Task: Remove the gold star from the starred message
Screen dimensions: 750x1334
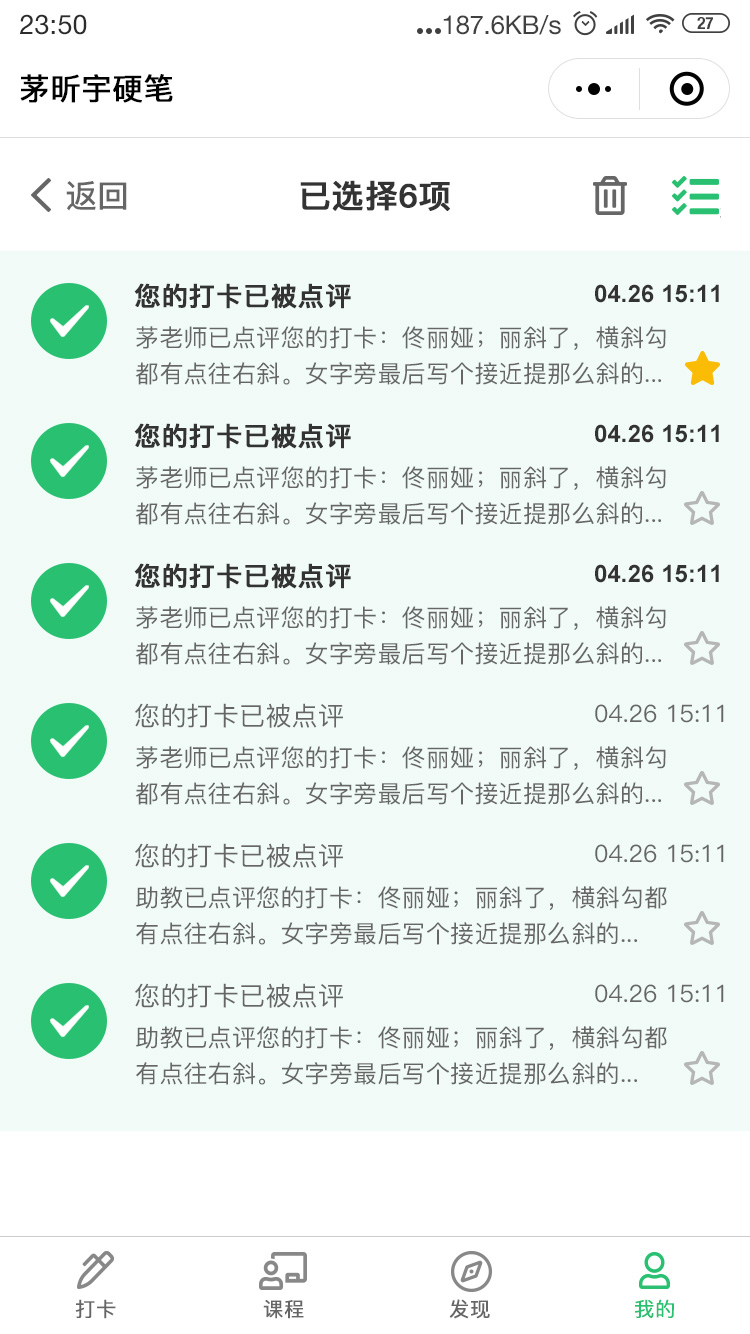Action: click(702, 369)
